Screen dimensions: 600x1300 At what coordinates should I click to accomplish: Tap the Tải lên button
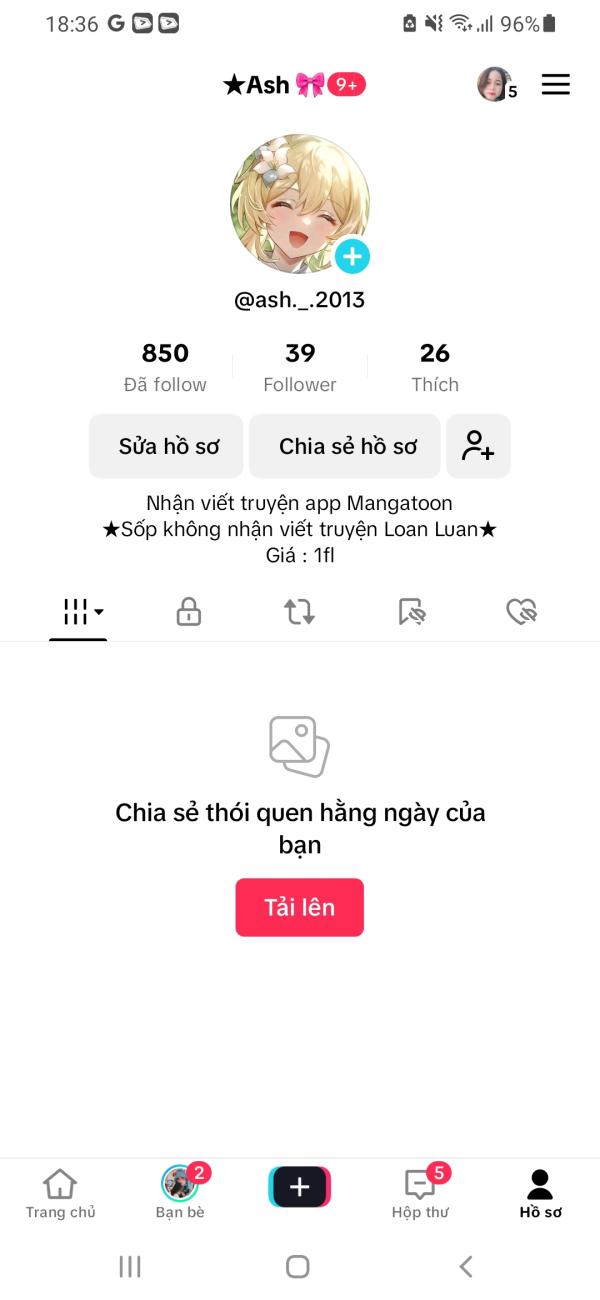point(299,907)
